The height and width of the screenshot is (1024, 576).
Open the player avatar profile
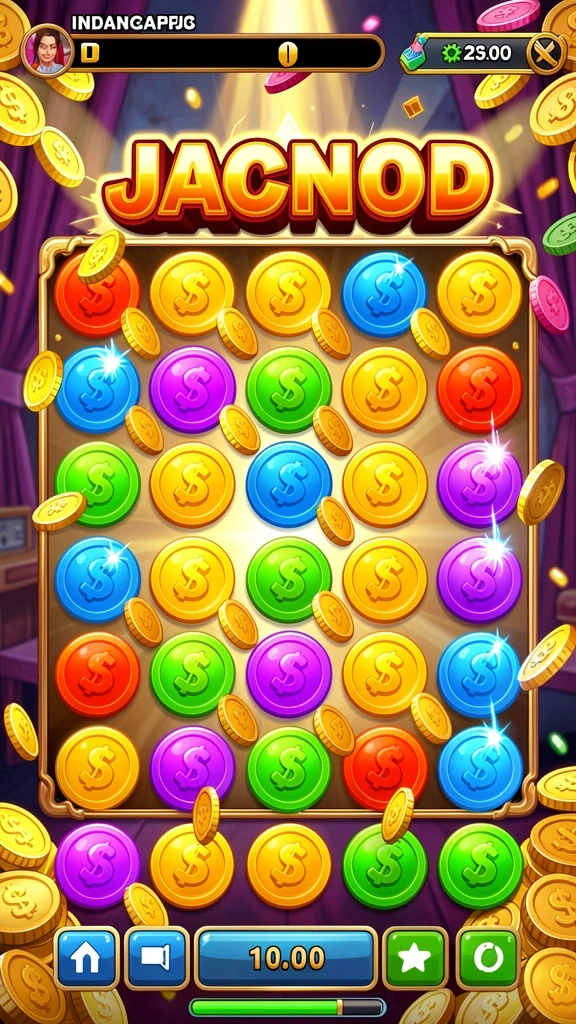click(x=47, y=49)
